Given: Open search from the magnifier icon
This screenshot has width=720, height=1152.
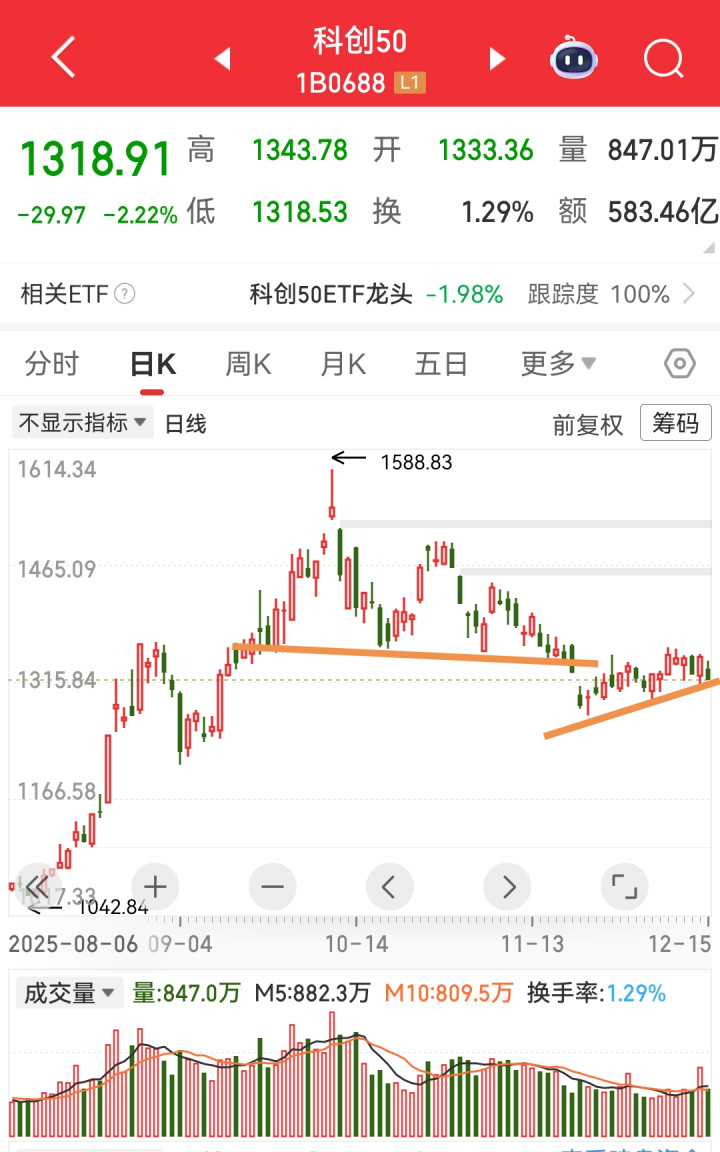Looking at the screenshot, I should 662,58.
